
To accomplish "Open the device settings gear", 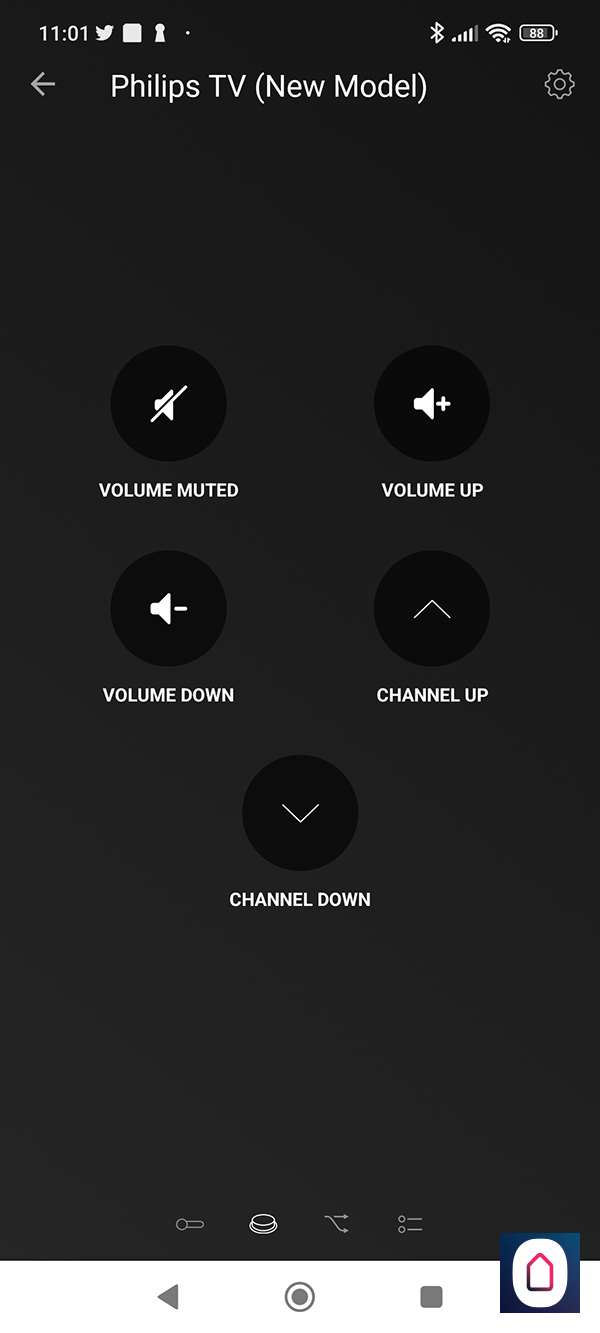I will pos(559,85).
